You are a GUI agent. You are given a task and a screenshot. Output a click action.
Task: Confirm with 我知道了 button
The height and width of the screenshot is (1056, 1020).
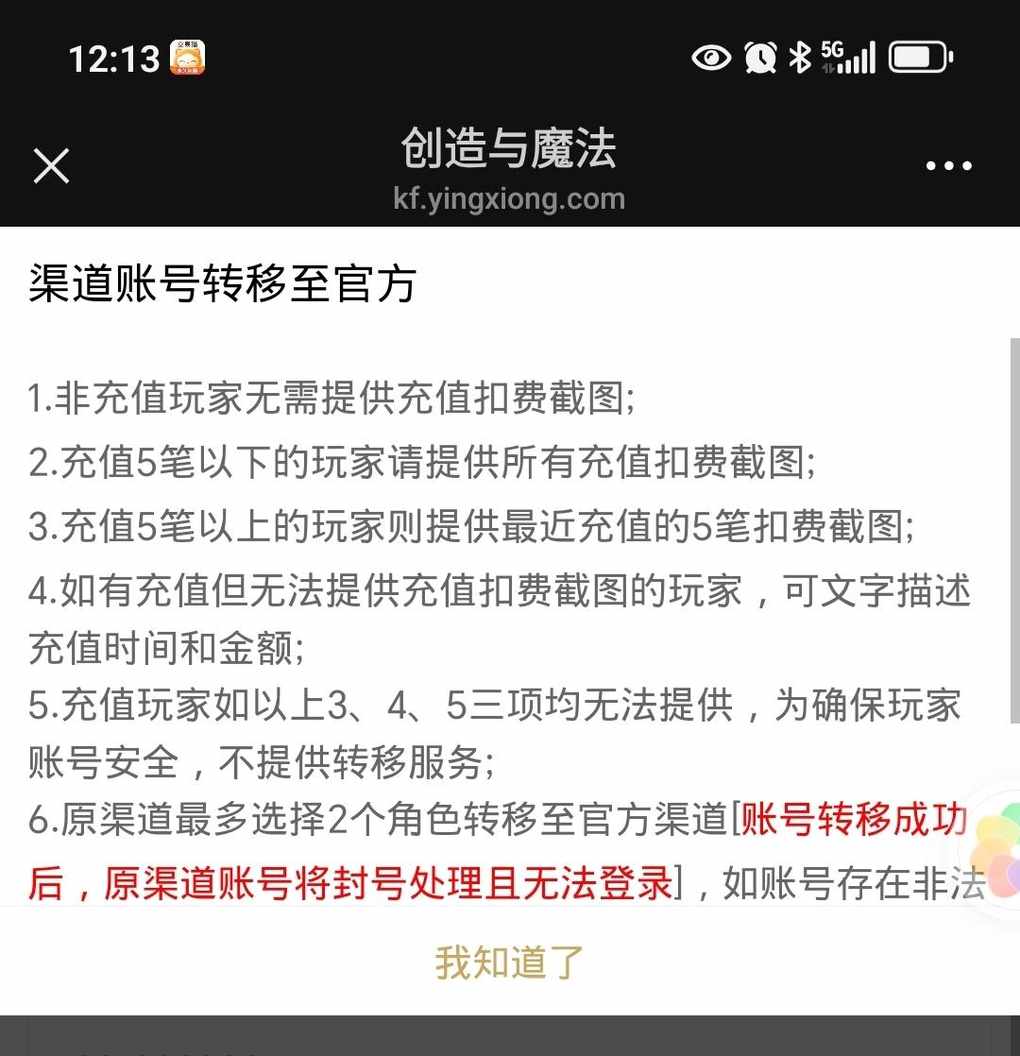tap(509, 962)
